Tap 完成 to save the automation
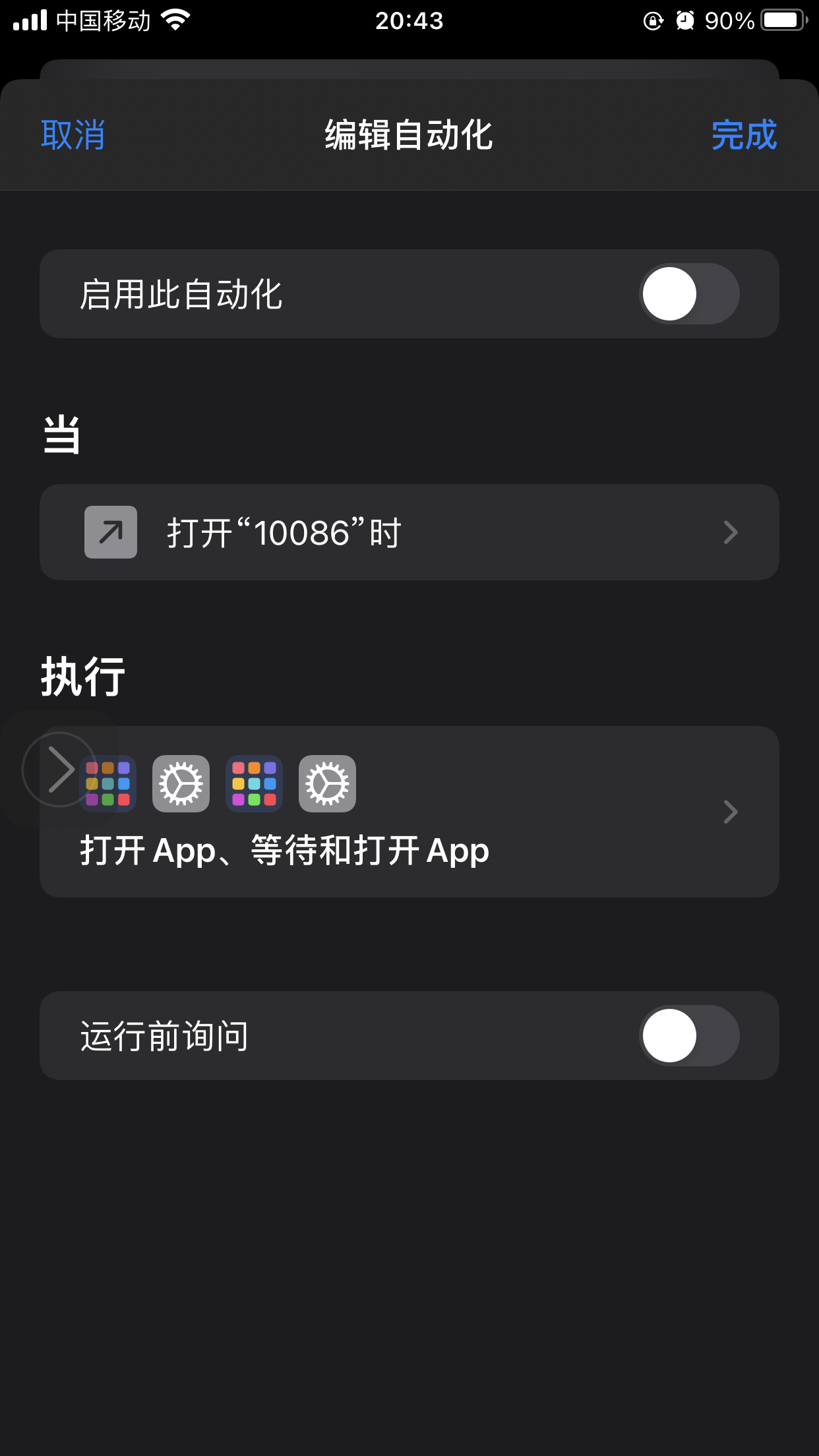 click(744, 135)
